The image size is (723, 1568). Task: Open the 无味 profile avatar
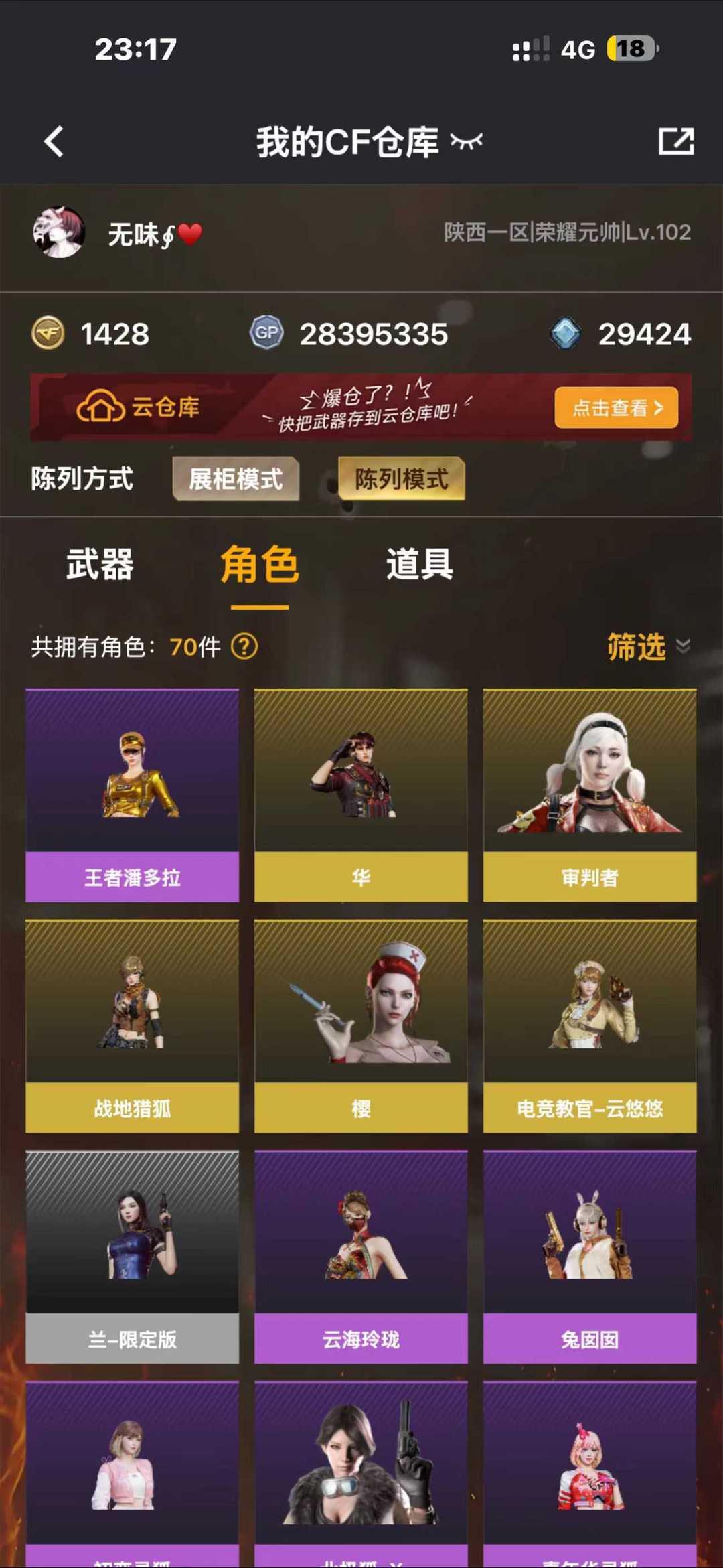tap(59, 232)
